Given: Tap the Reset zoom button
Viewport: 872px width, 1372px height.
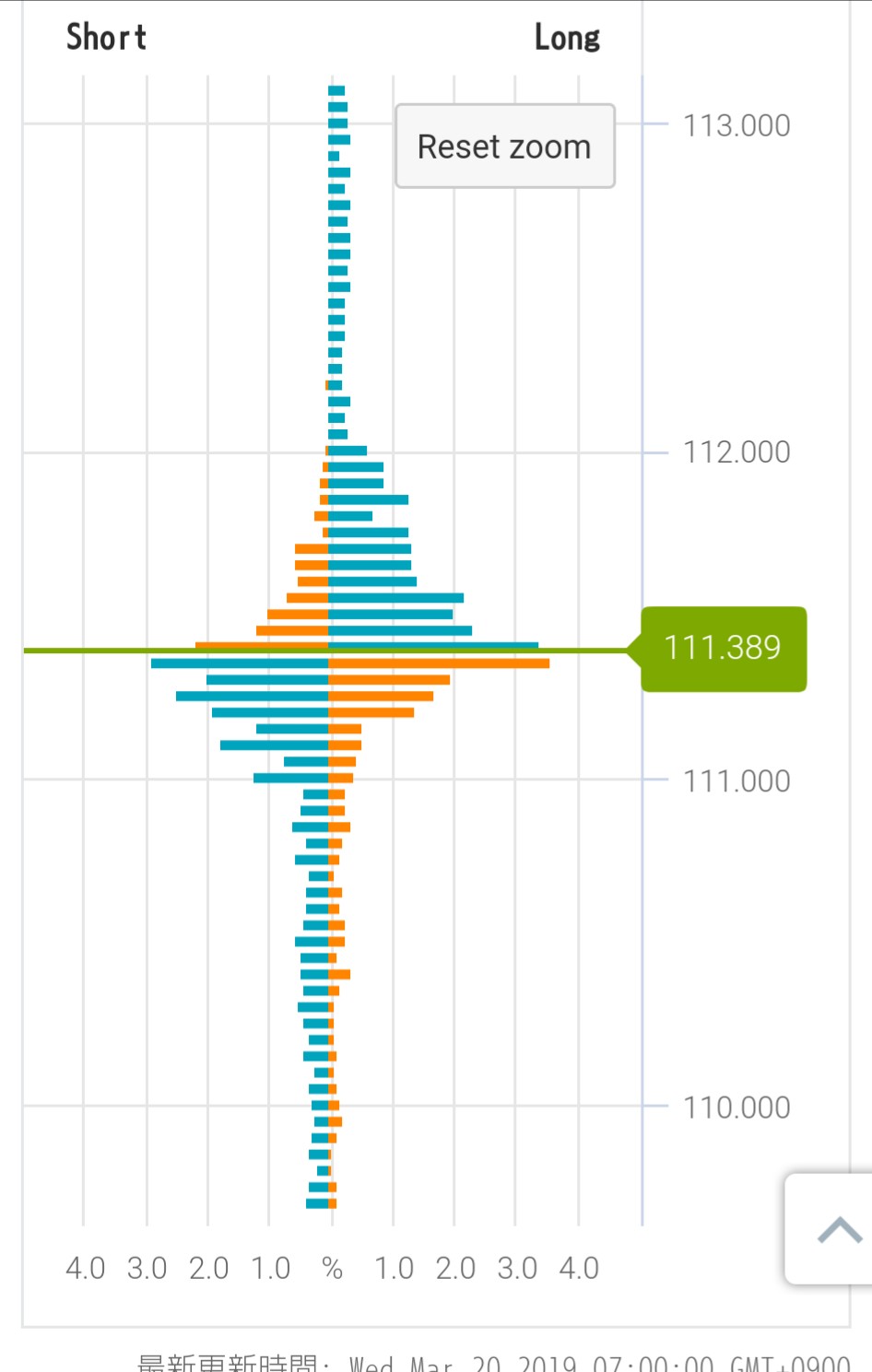Looking at the screenshot, I should 504,147.
